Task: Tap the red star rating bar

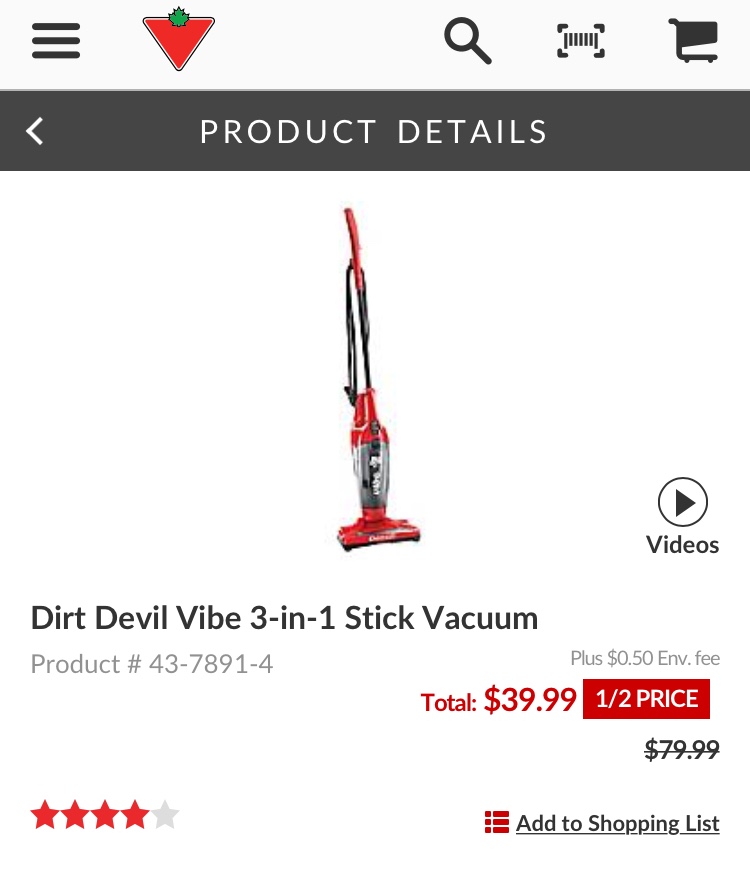Action: pyautogui.click(x=103, y=814)
